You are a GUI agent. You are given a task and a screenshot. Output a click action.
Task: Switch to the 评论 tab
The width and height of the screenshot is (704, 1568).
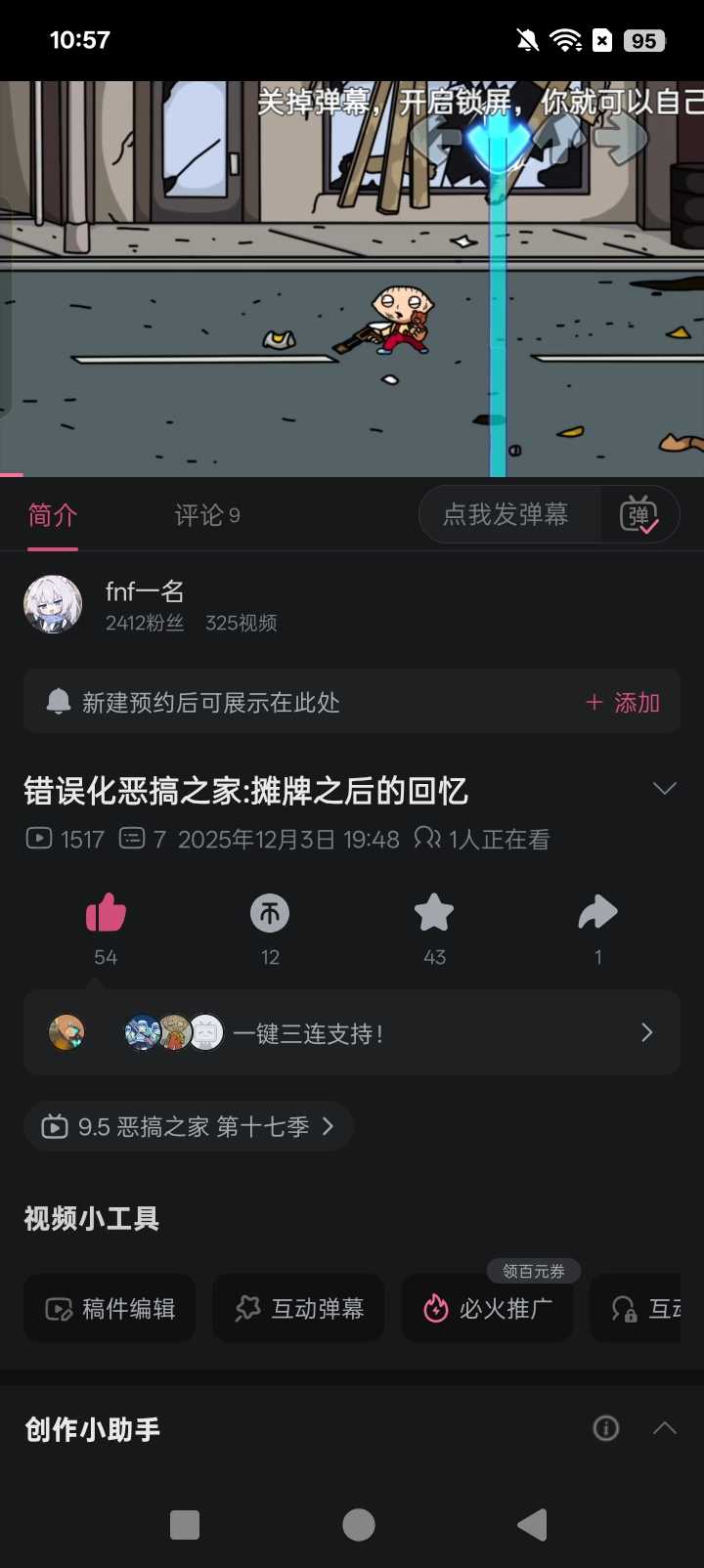coord(206,515)
